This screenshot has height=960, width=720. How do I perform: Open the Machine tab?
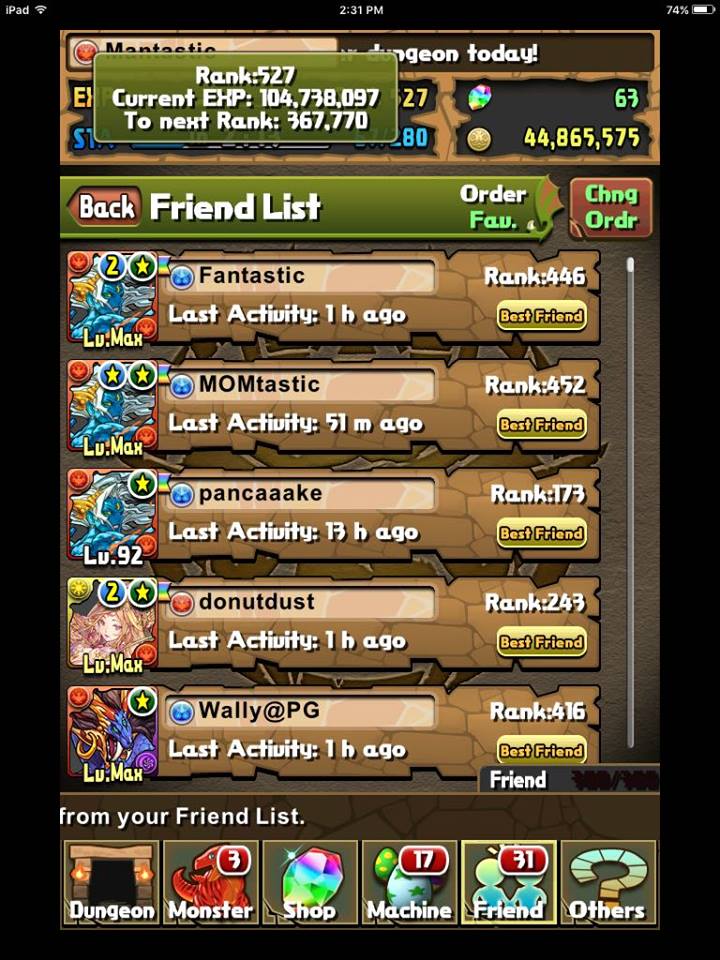point(409,883)
